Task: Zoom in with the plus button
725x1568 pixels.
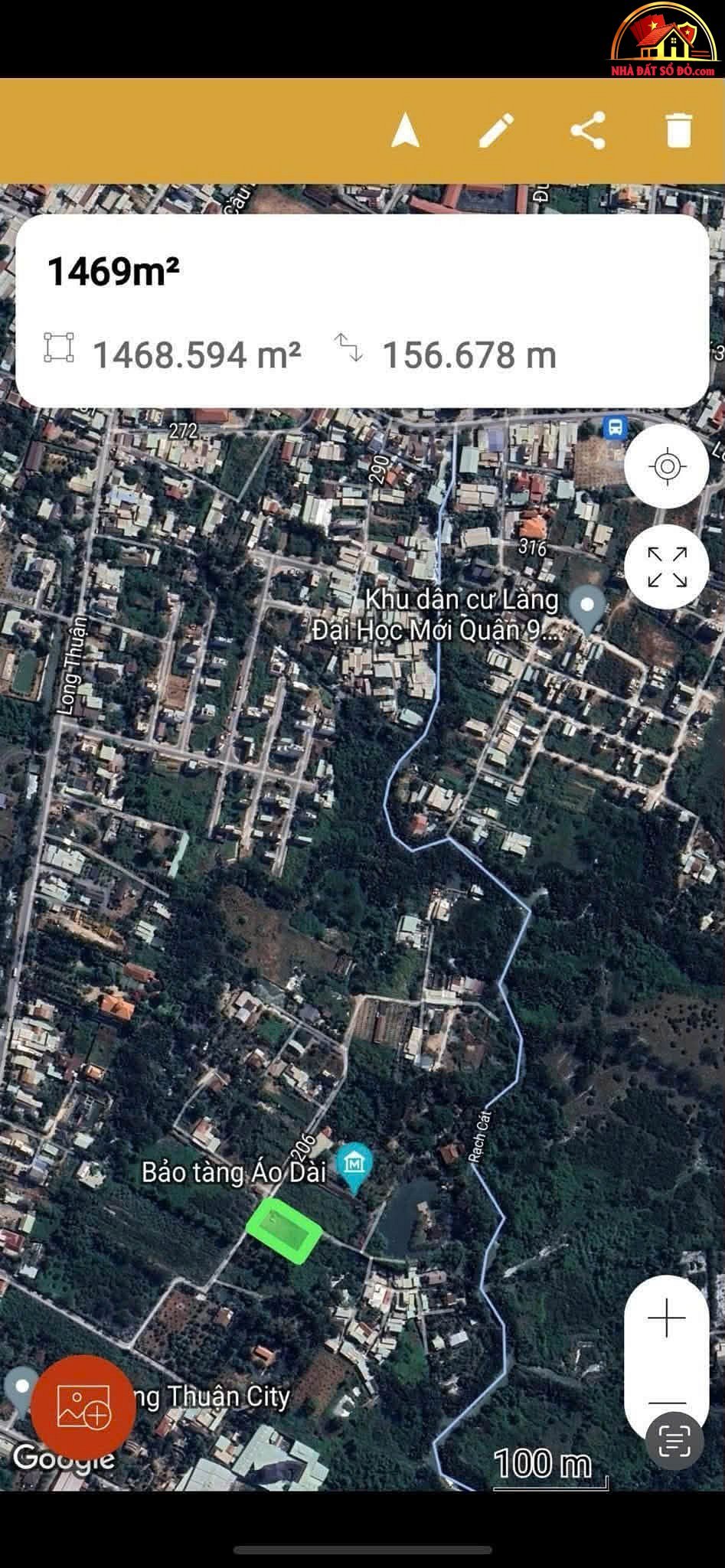Action: [667, 1318]
